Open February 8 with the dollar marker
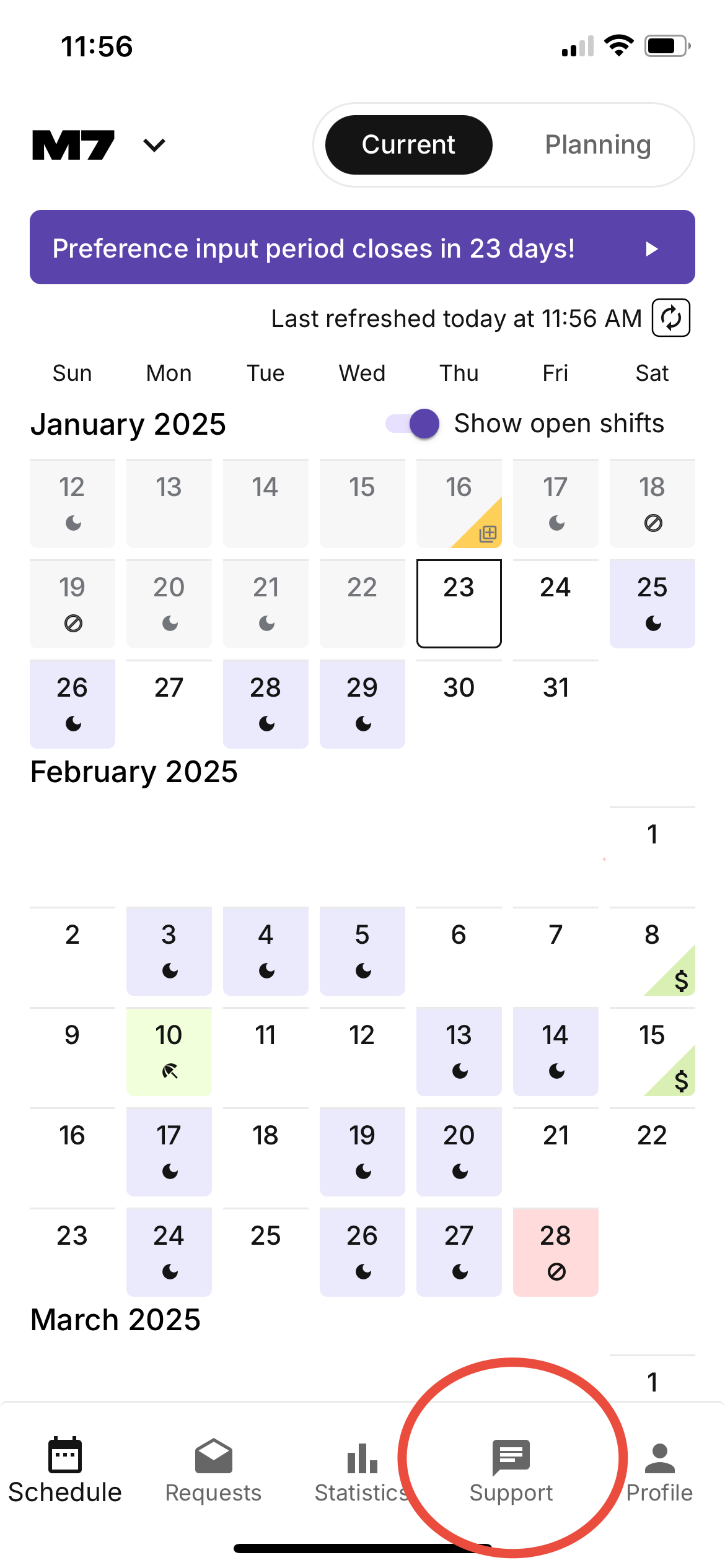Screen dimensions: 725x1568 652,951
